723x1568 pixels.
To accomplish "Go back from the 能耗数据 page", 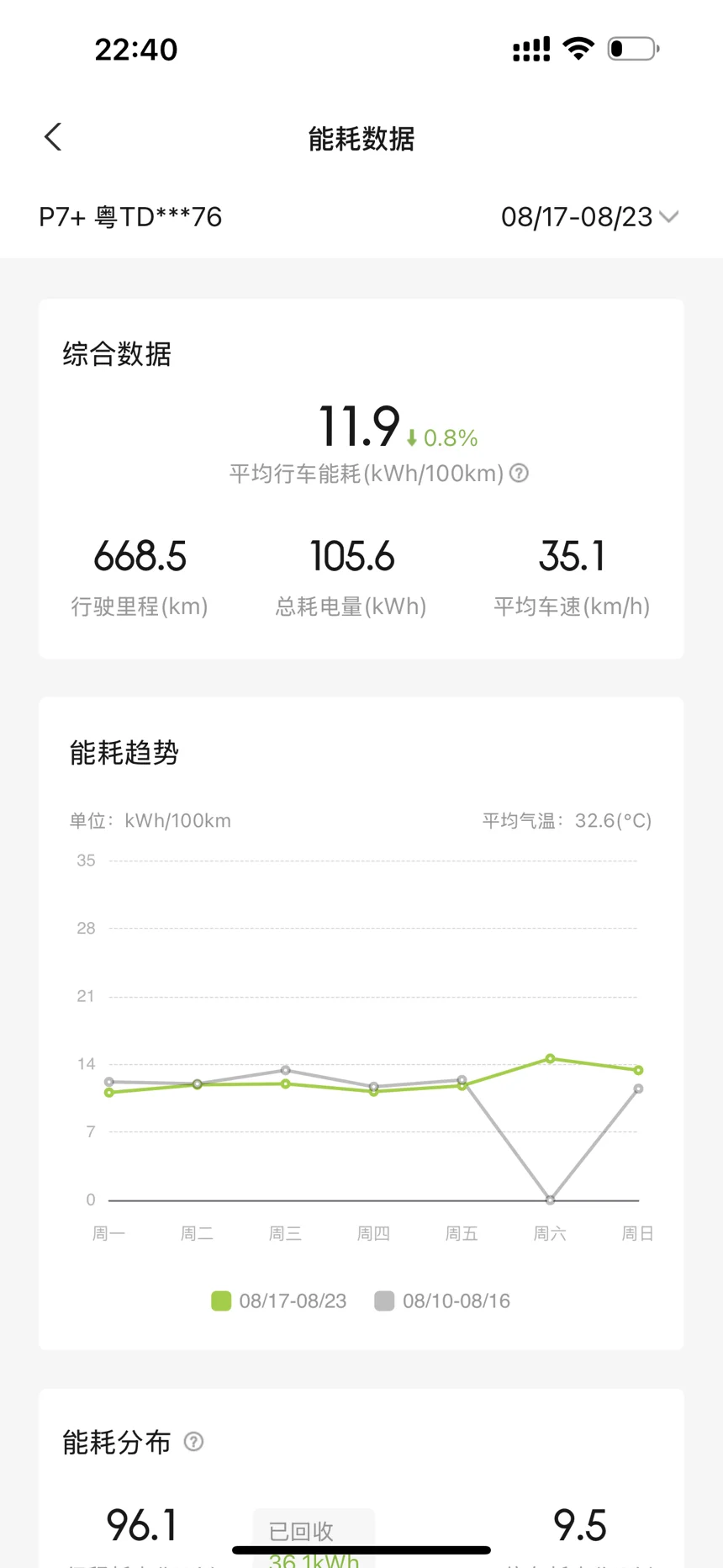I will [53, 137].
